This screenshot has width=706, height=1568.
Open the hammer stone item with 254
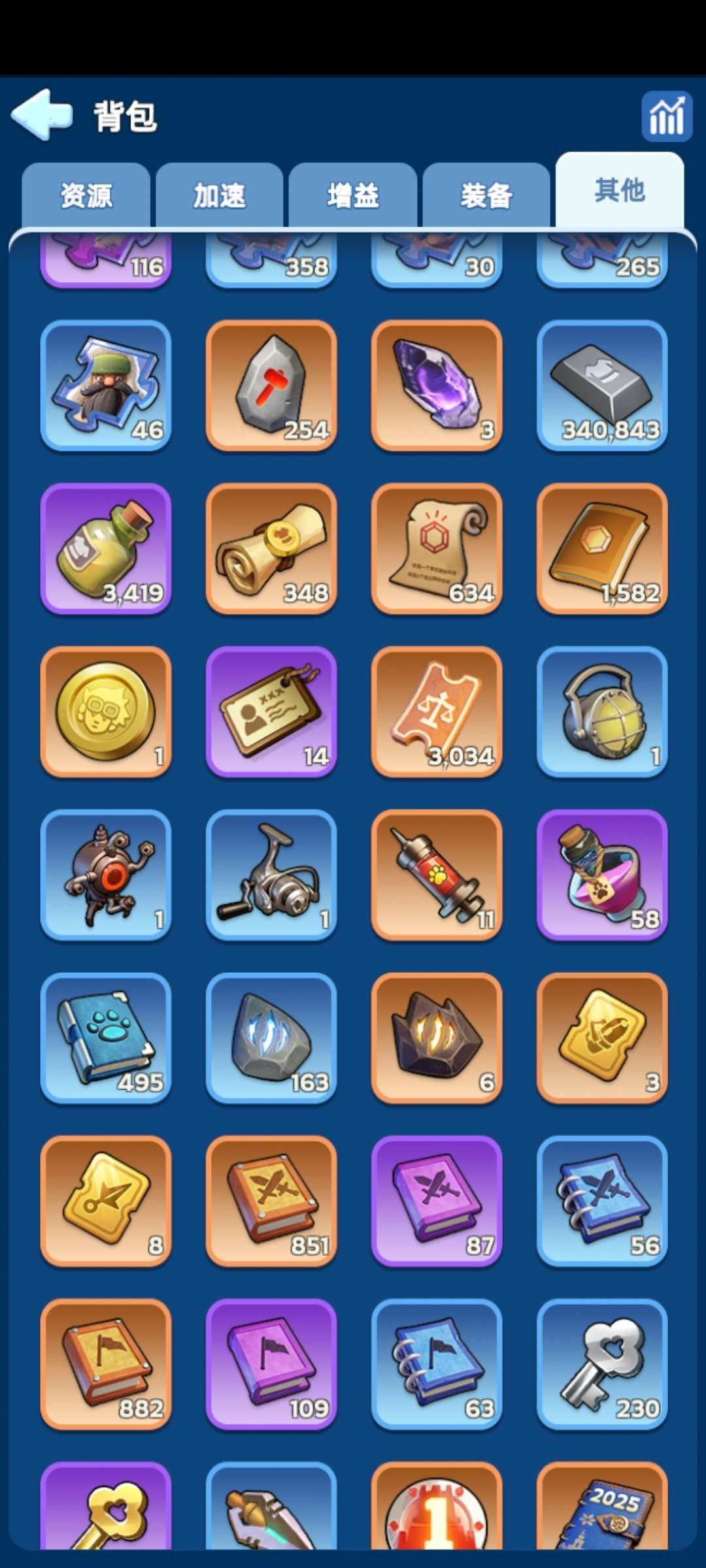point(271,385)
